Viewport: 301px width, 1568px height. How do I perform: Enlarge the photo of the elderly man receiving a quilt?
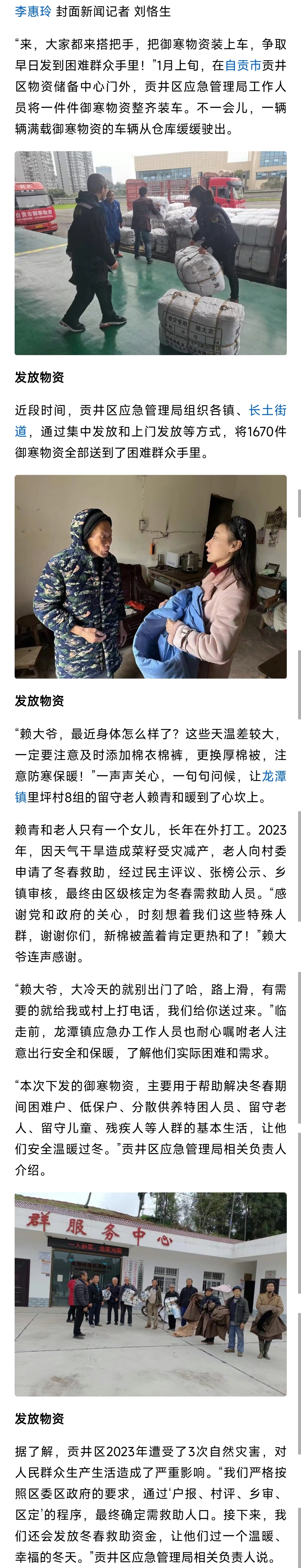pyautogui.click(x=150, y=576)
